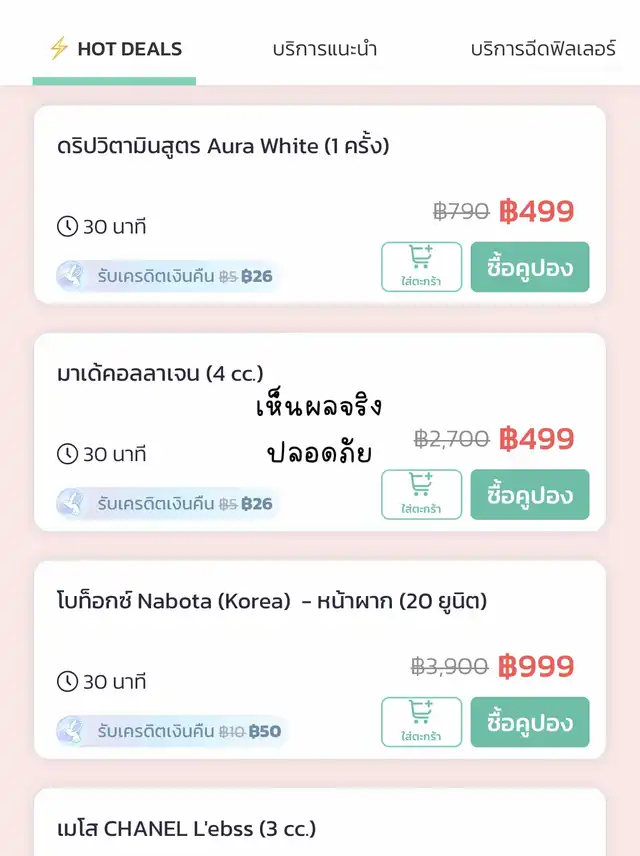Screen dimensions: 640x856
Task: Open the โบท็อกซ์ Nabota (Korea) deal card
Action: pyautogui.click(x=272, y=602)
